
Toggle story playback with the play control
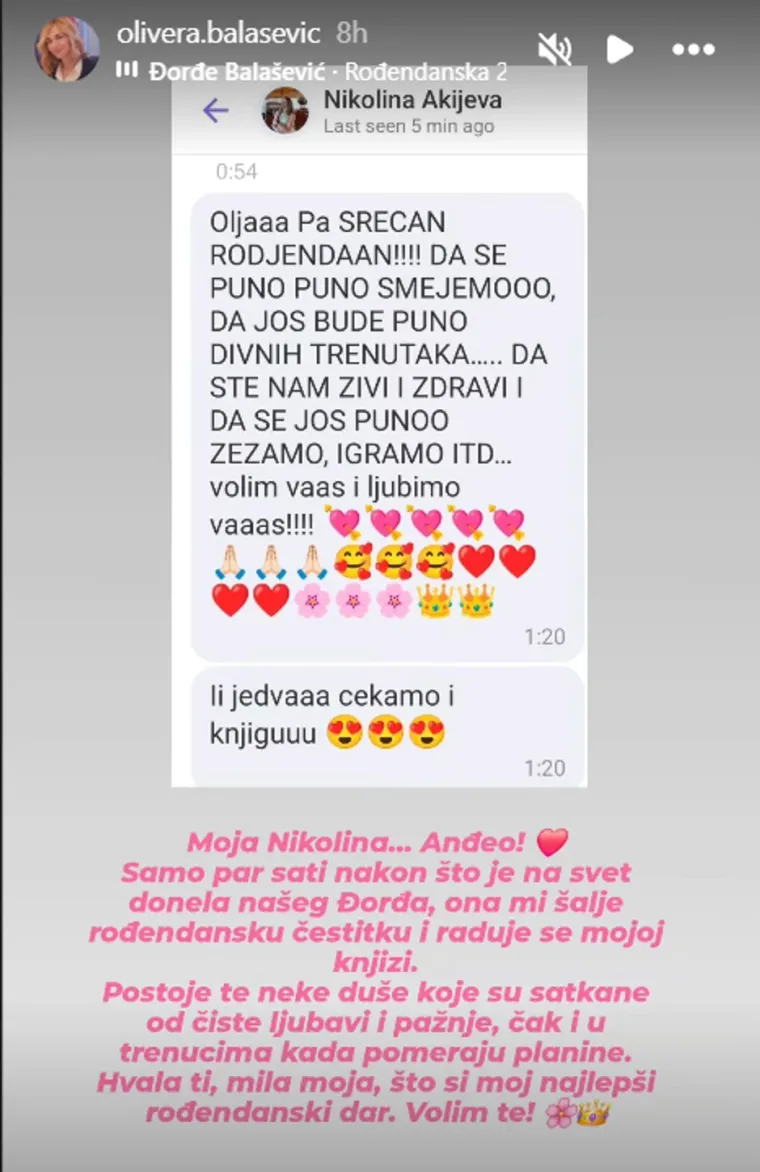(620, 47)
